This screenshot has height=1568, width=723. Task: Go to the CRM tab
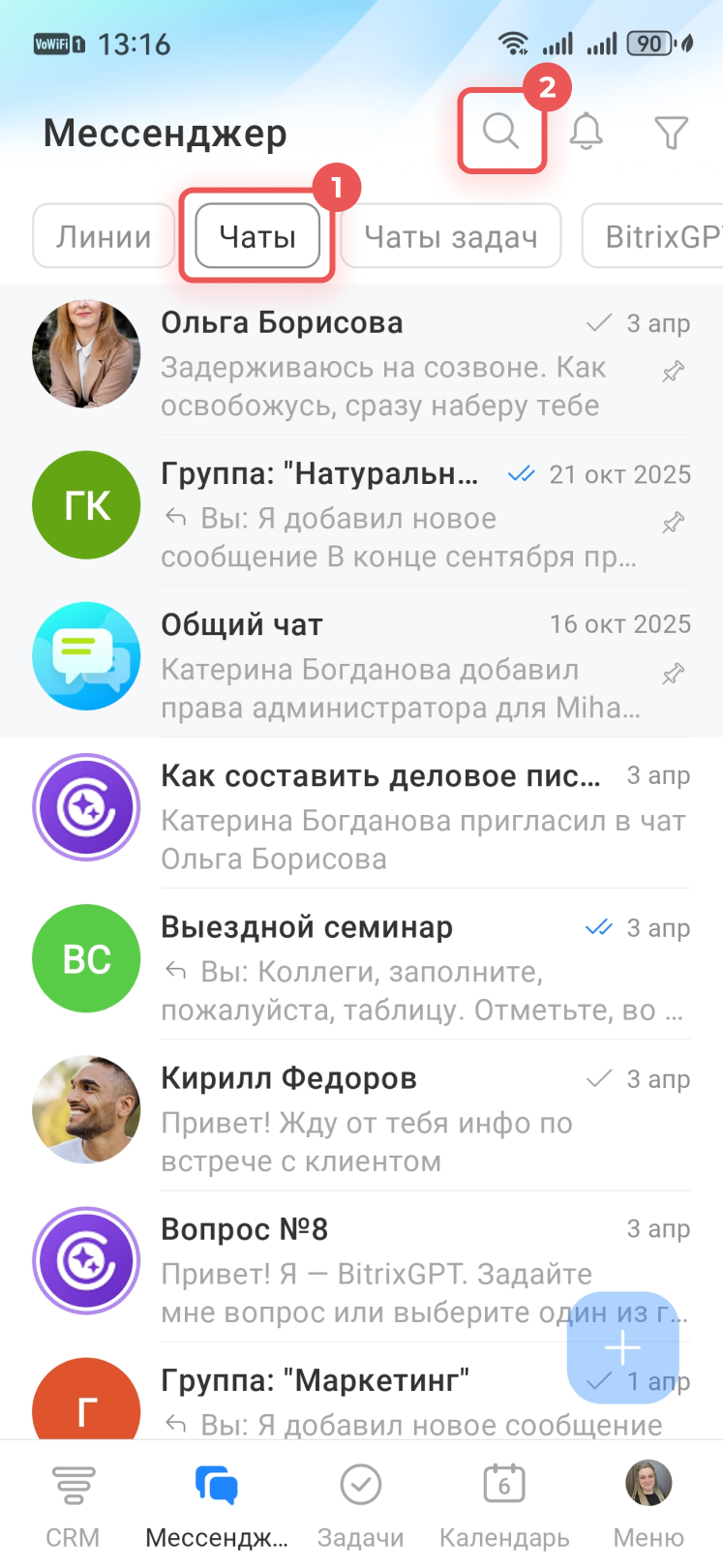(73, 1505)
